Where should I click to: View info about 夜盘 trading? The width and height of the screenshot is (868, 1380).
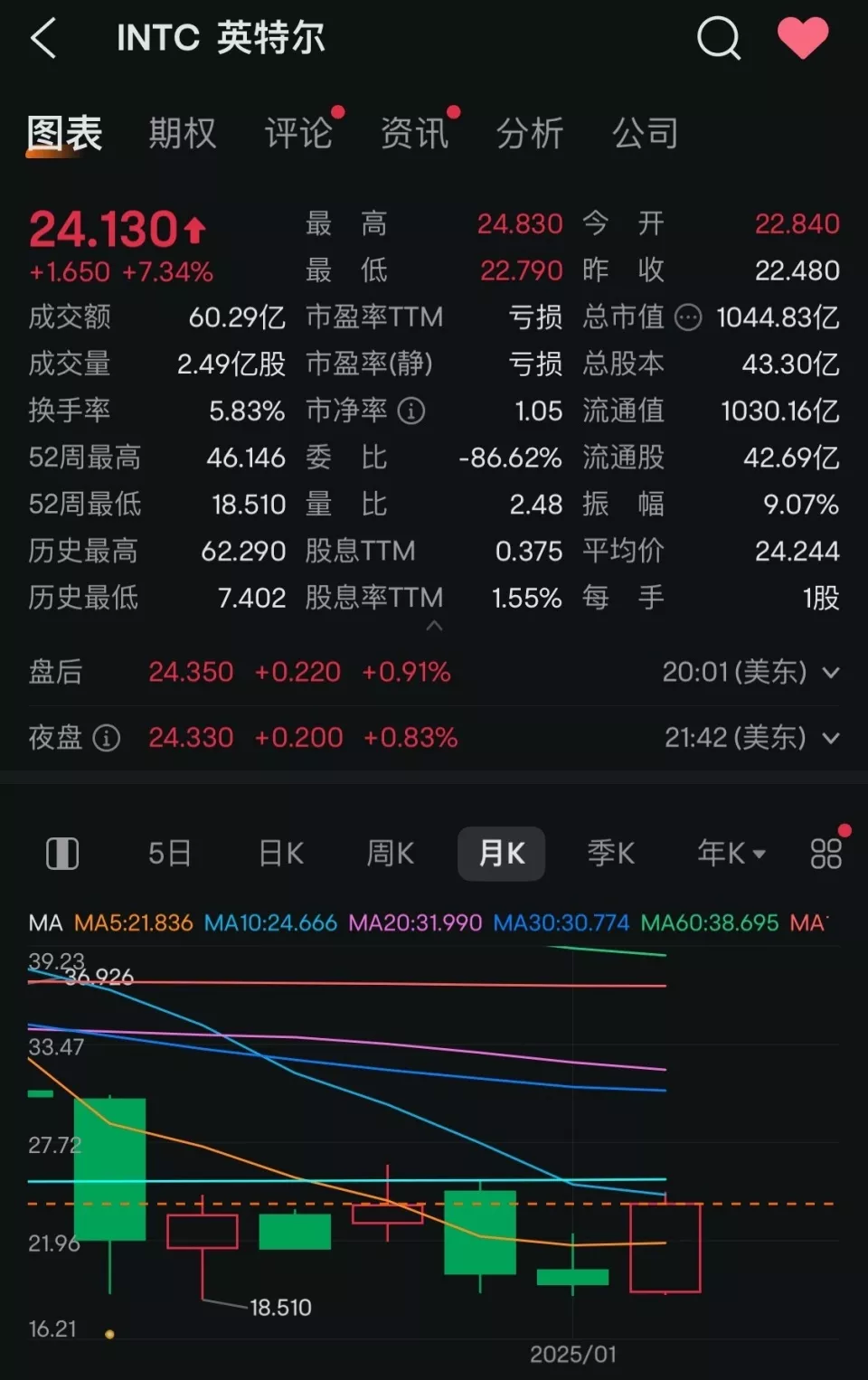point(107,738)
